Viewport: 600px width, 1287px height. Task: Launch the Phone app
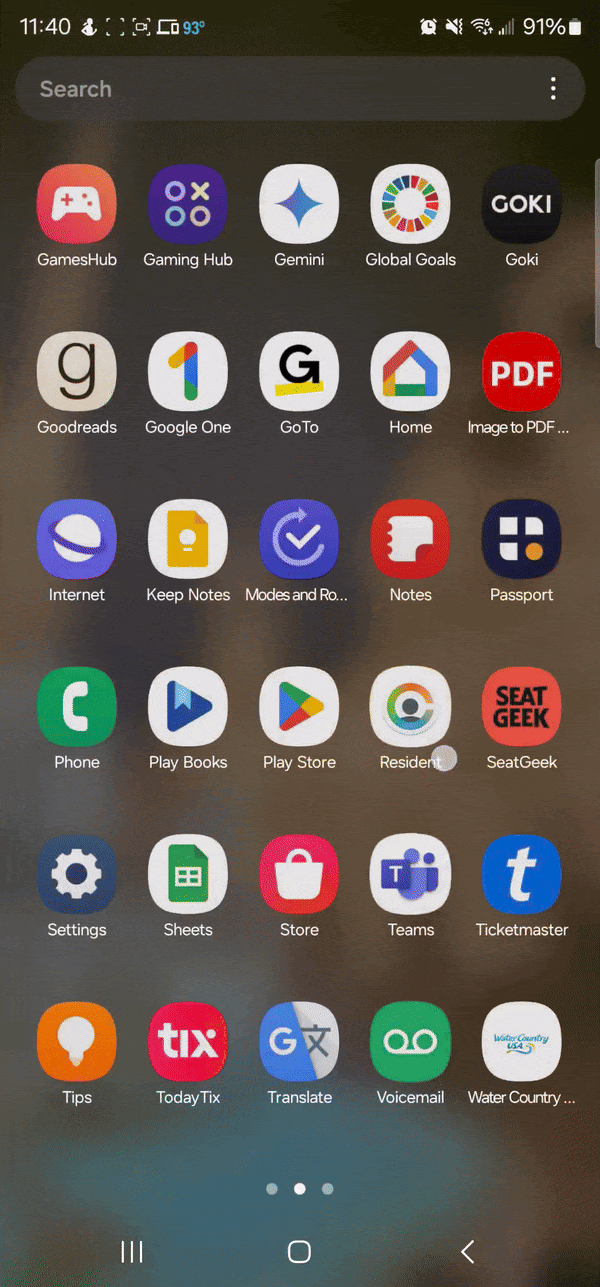(x=77, y=707)
